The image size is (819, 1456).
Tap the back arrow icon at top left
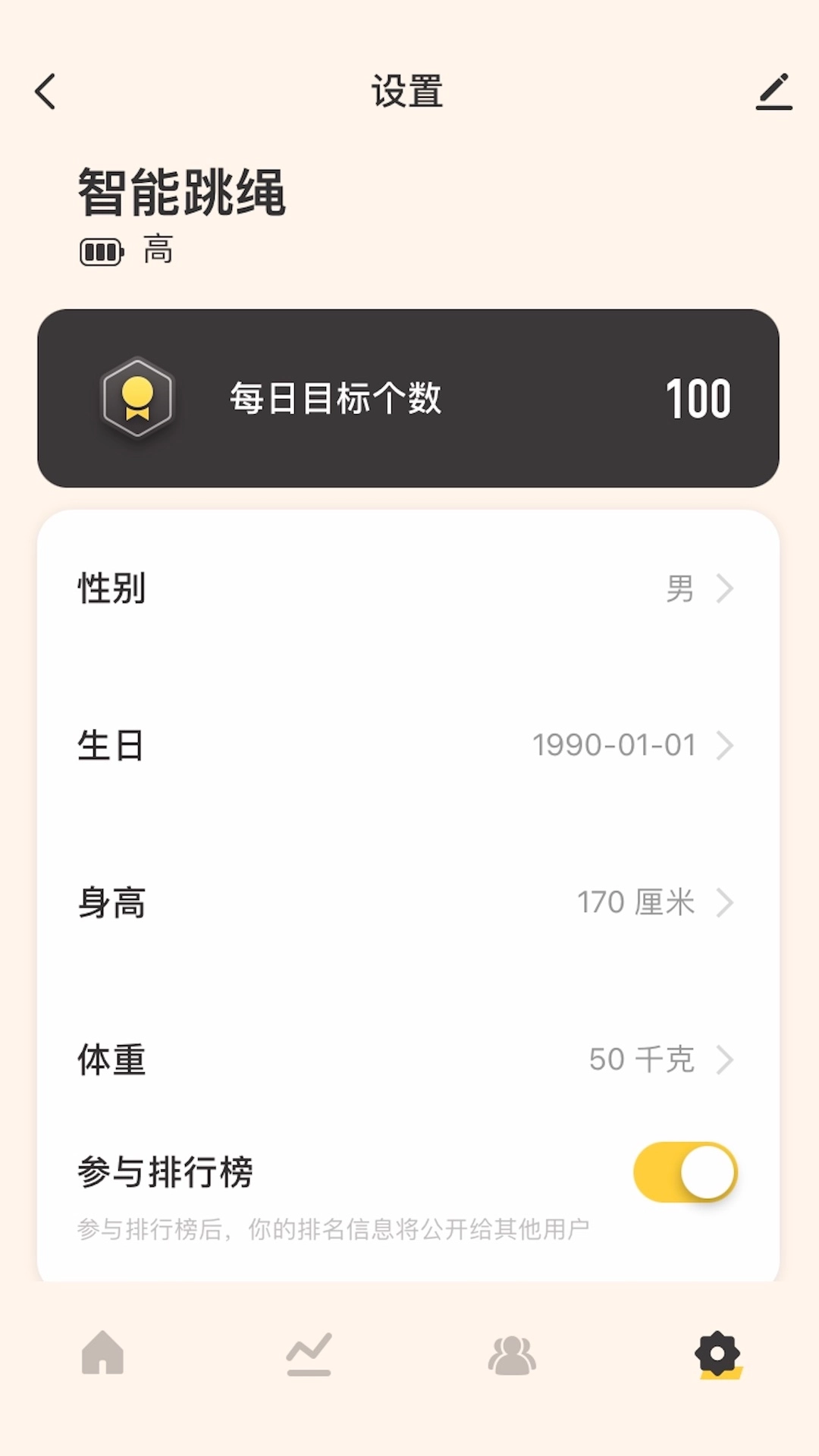click(x=45, y=91)
